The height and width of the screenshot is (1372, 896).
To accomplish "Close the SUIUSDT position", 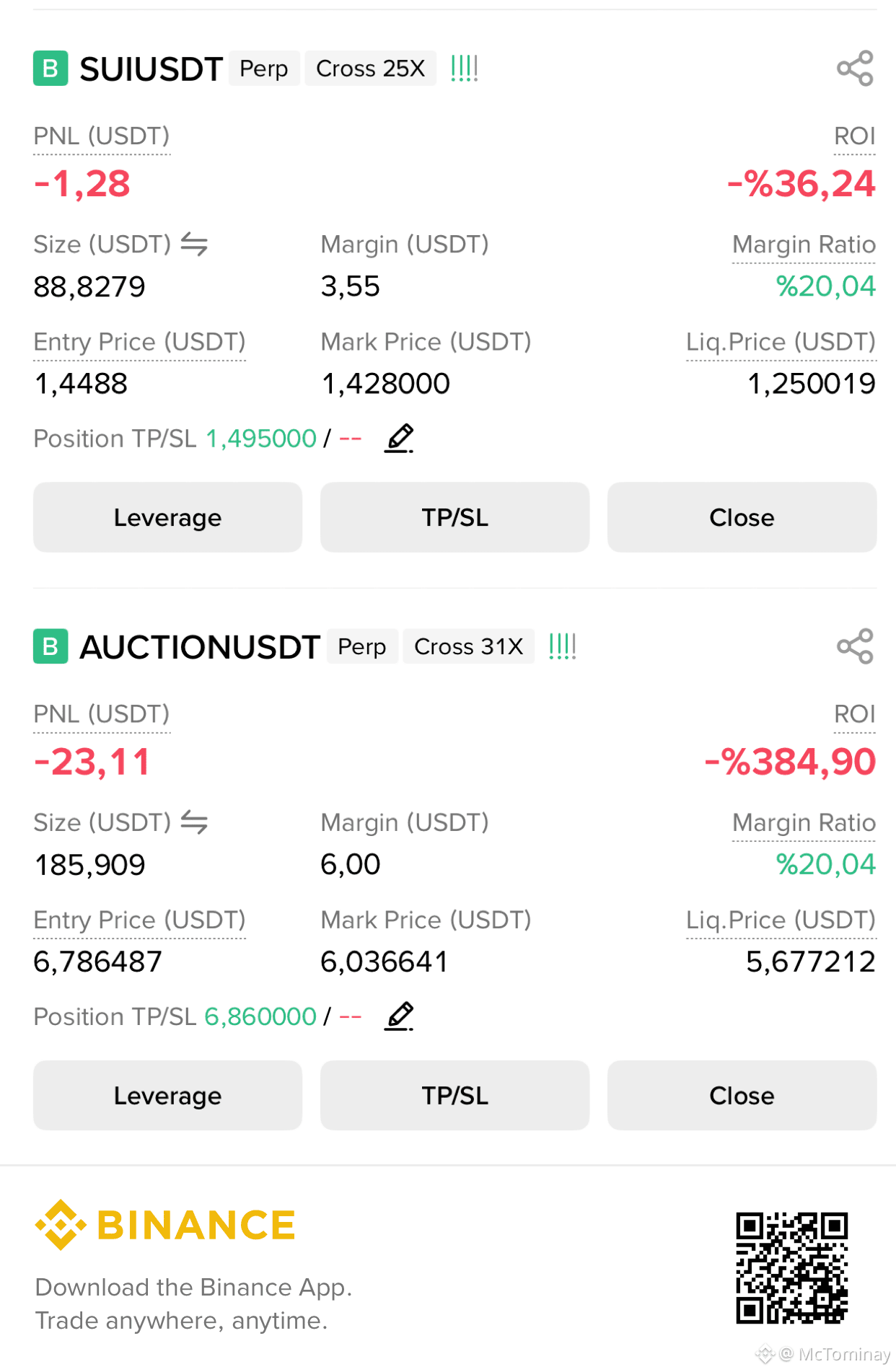I will [x=742, y=517].
